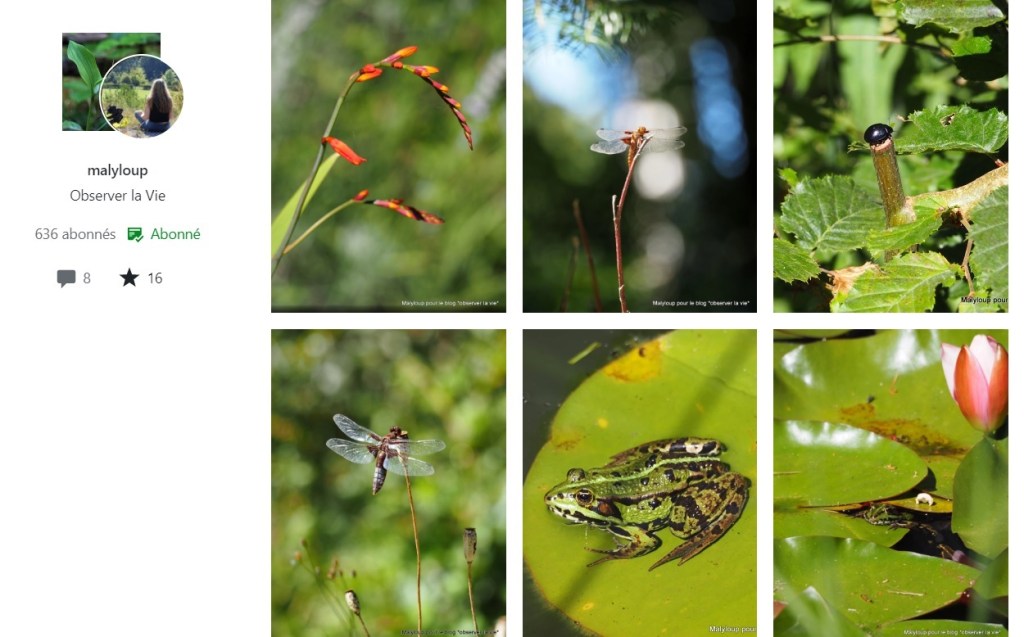The height and width of the screenshot is (637, 1024).
Task: Open malyloup's profile avatar
Action: pyautogui.click(x=141, y=96)
